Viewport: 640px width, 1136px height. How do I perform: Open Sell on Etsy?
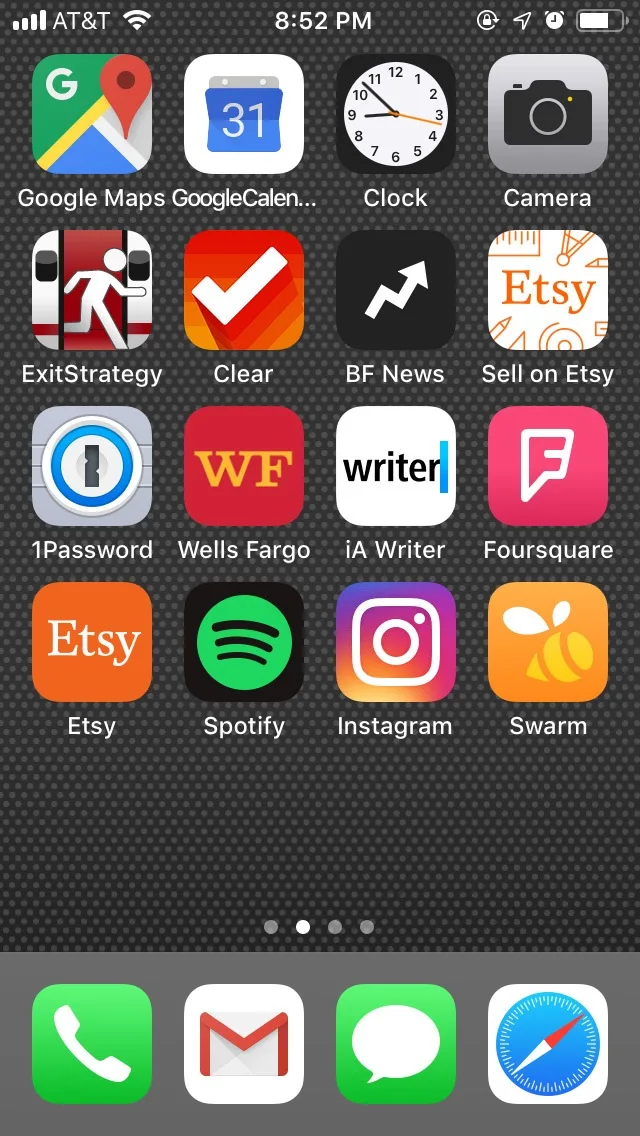point(548,291)
